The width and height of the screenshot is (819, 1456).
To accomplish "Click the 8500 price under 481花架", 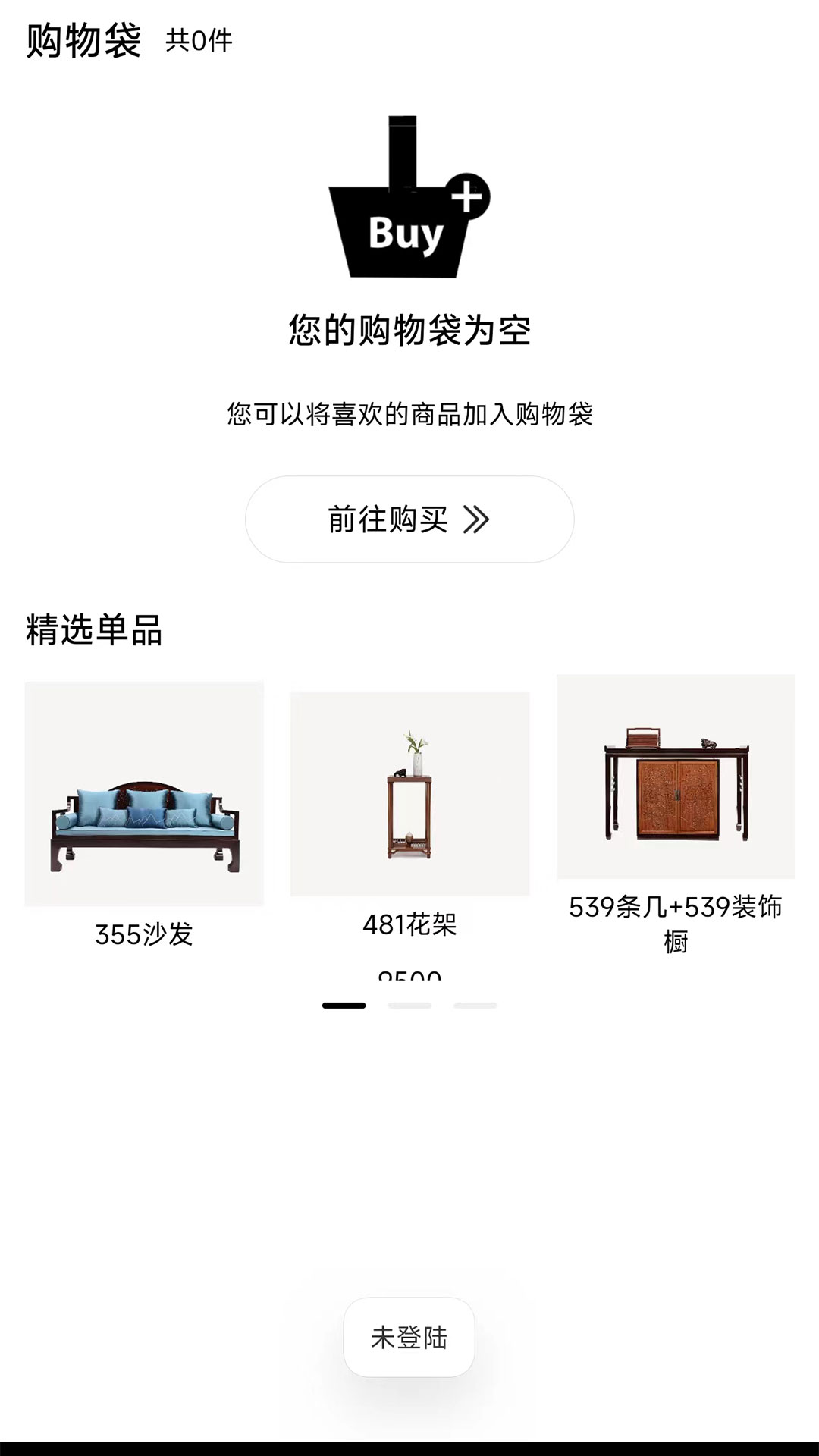I will click(409, 978).
